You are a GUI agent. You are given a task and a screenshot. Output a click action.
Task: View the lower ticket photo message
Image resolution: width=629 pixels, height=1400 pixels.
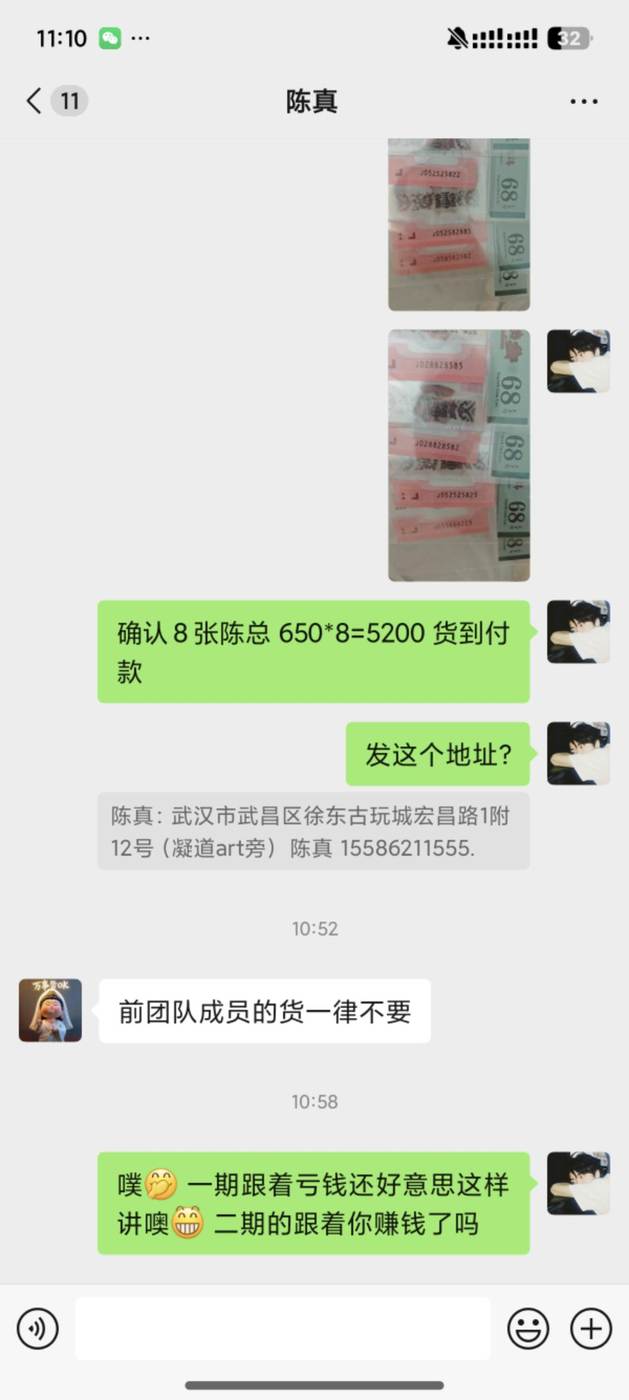459,455
